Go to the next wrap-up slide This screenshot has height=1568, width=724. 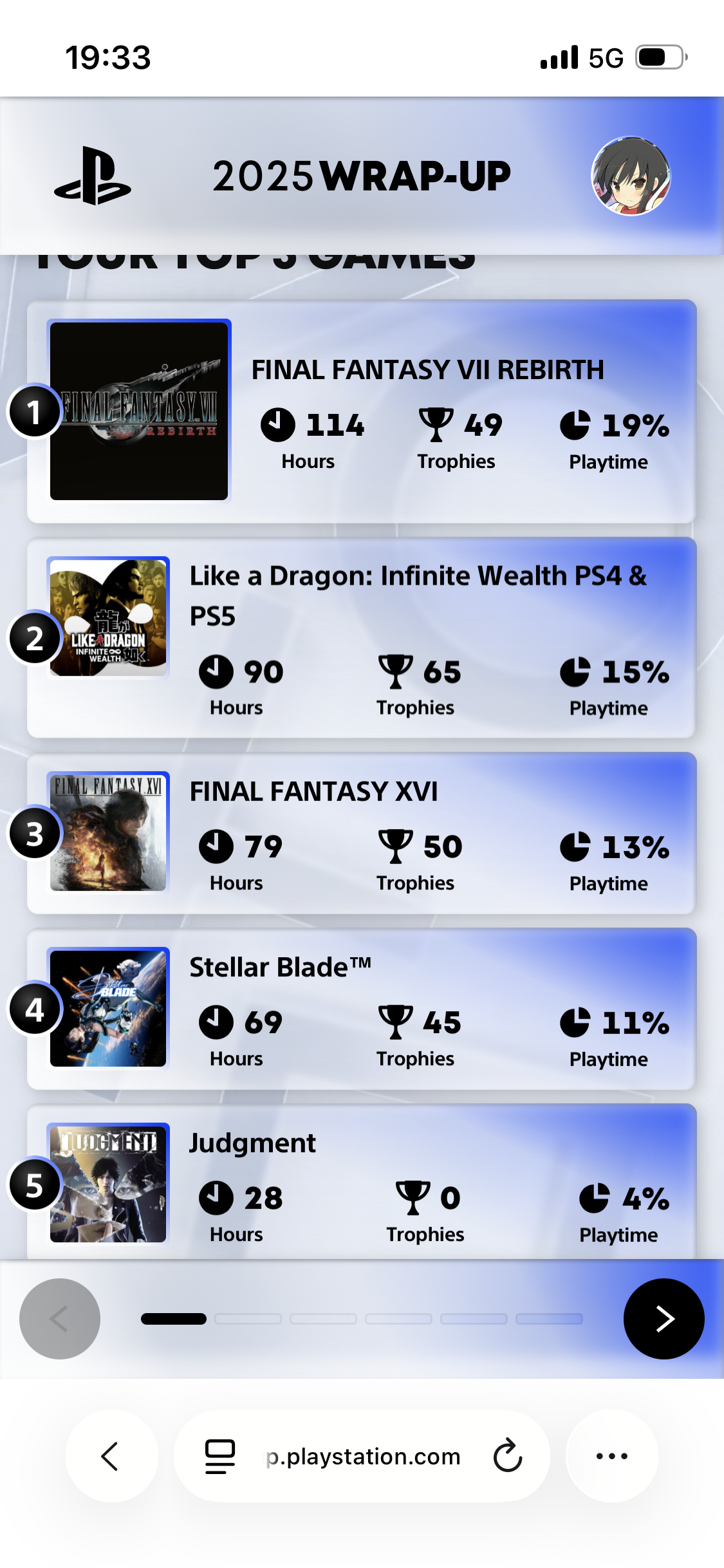point(664,1318)
